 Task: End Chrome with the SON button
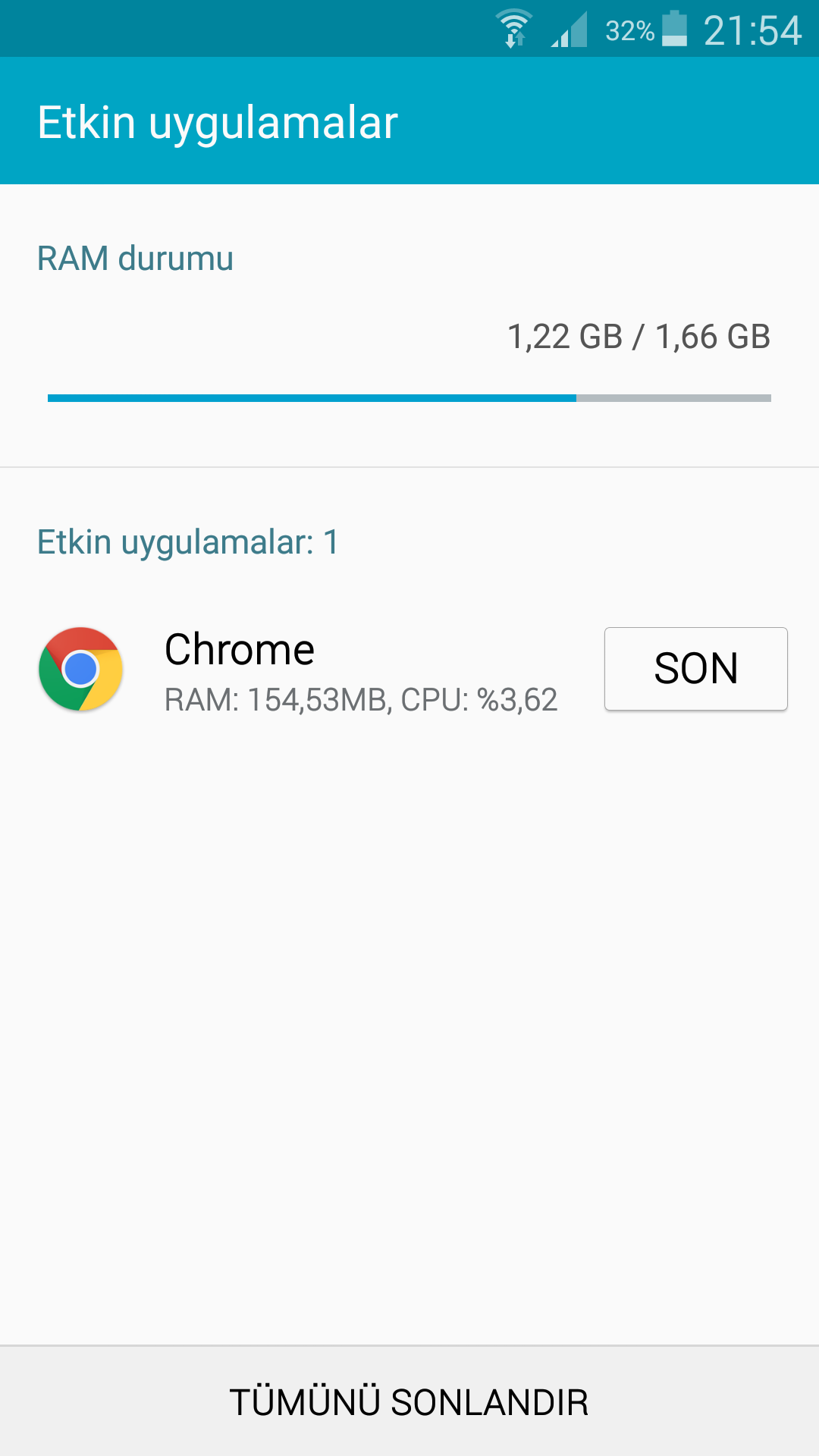tap(695, 669)
